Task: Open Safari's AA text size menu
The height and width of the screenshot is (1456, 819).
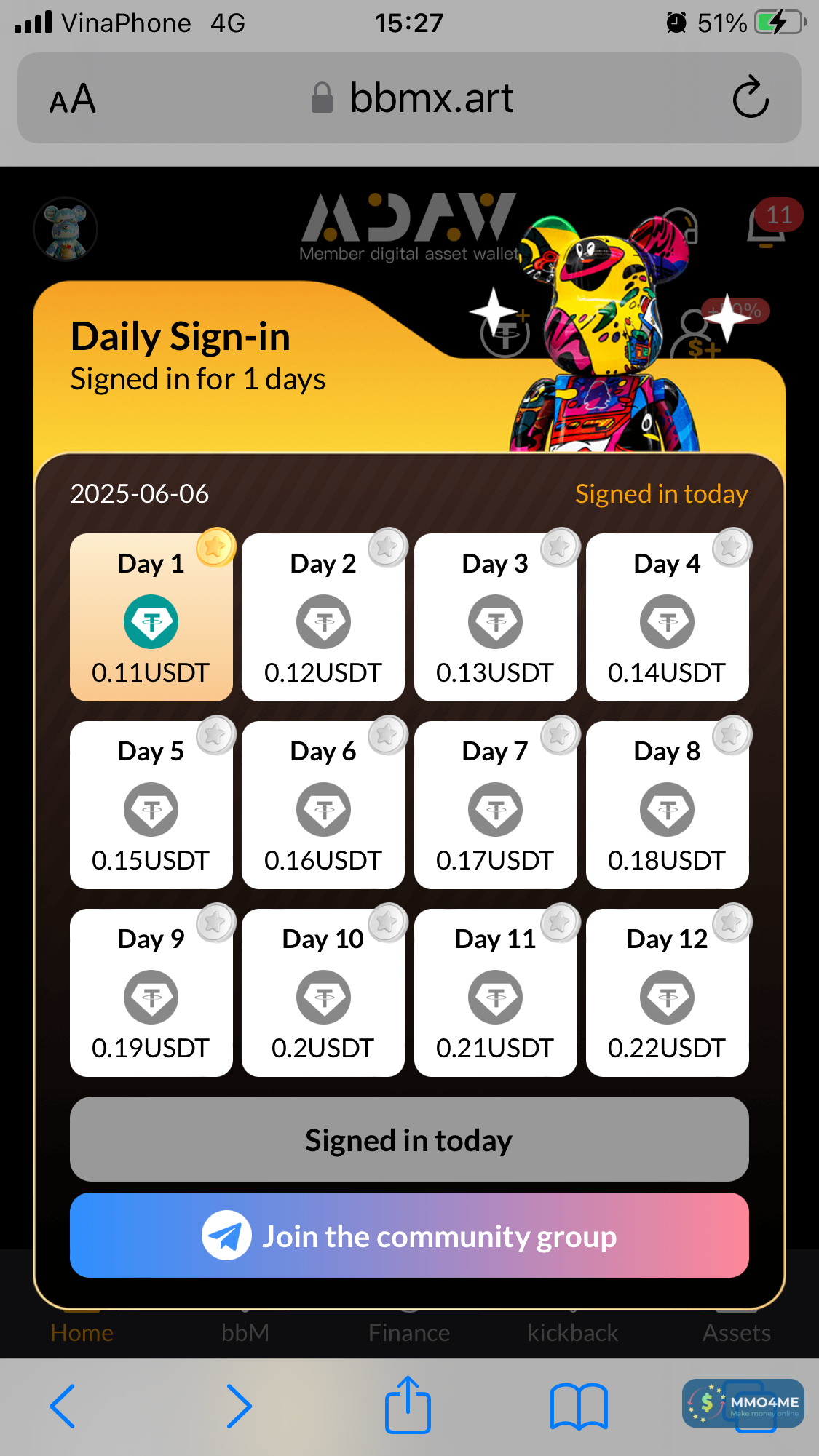Action: (x=73, y=99)
